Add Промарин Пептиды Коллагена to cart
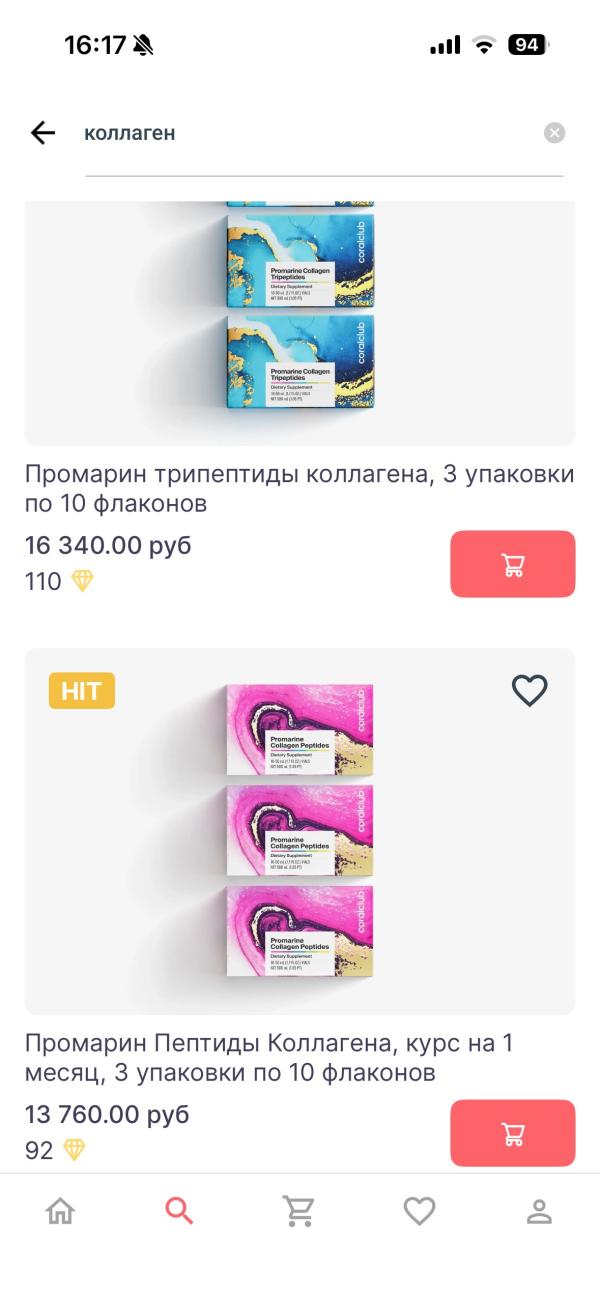 tap(512, 1133)
